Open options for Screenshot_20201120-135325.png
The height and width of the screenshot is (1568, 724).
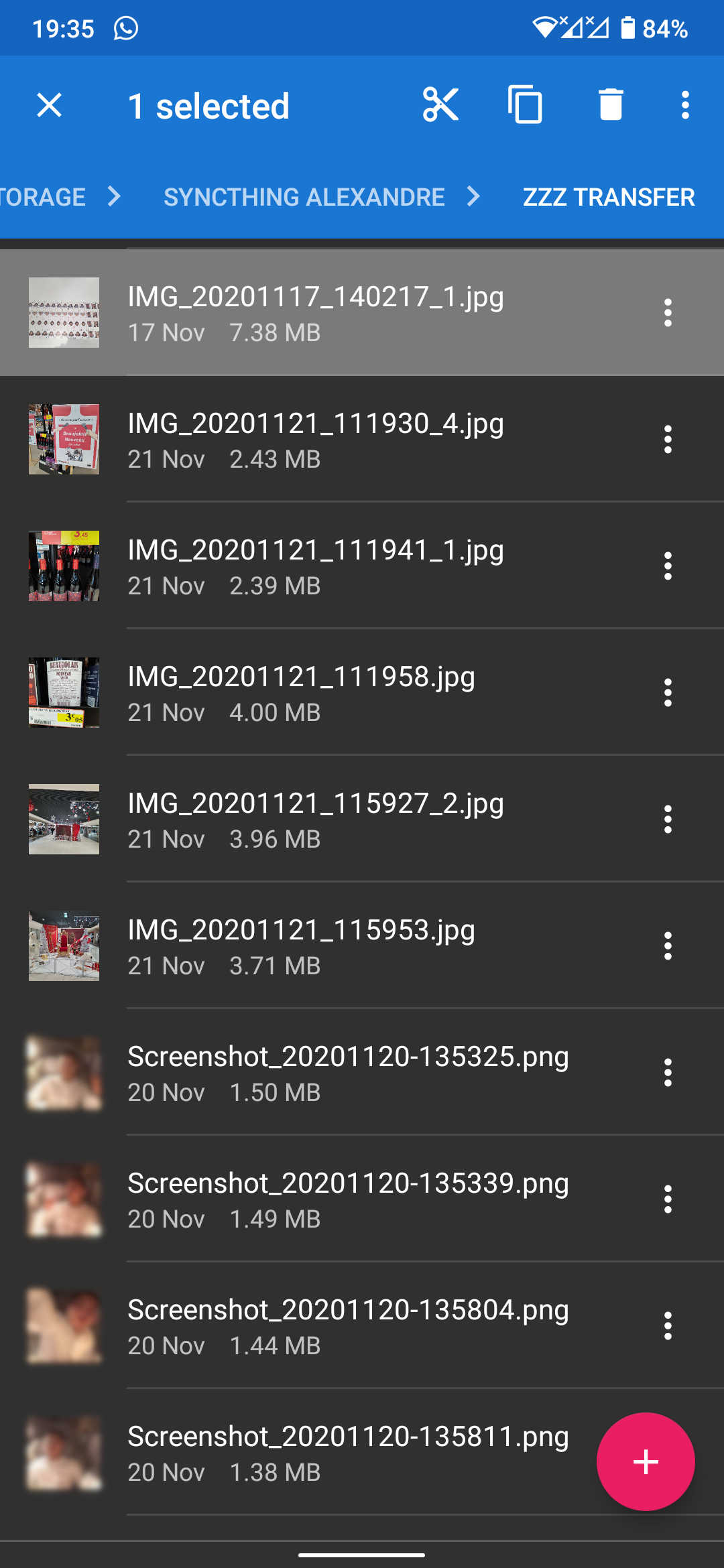668,1072
